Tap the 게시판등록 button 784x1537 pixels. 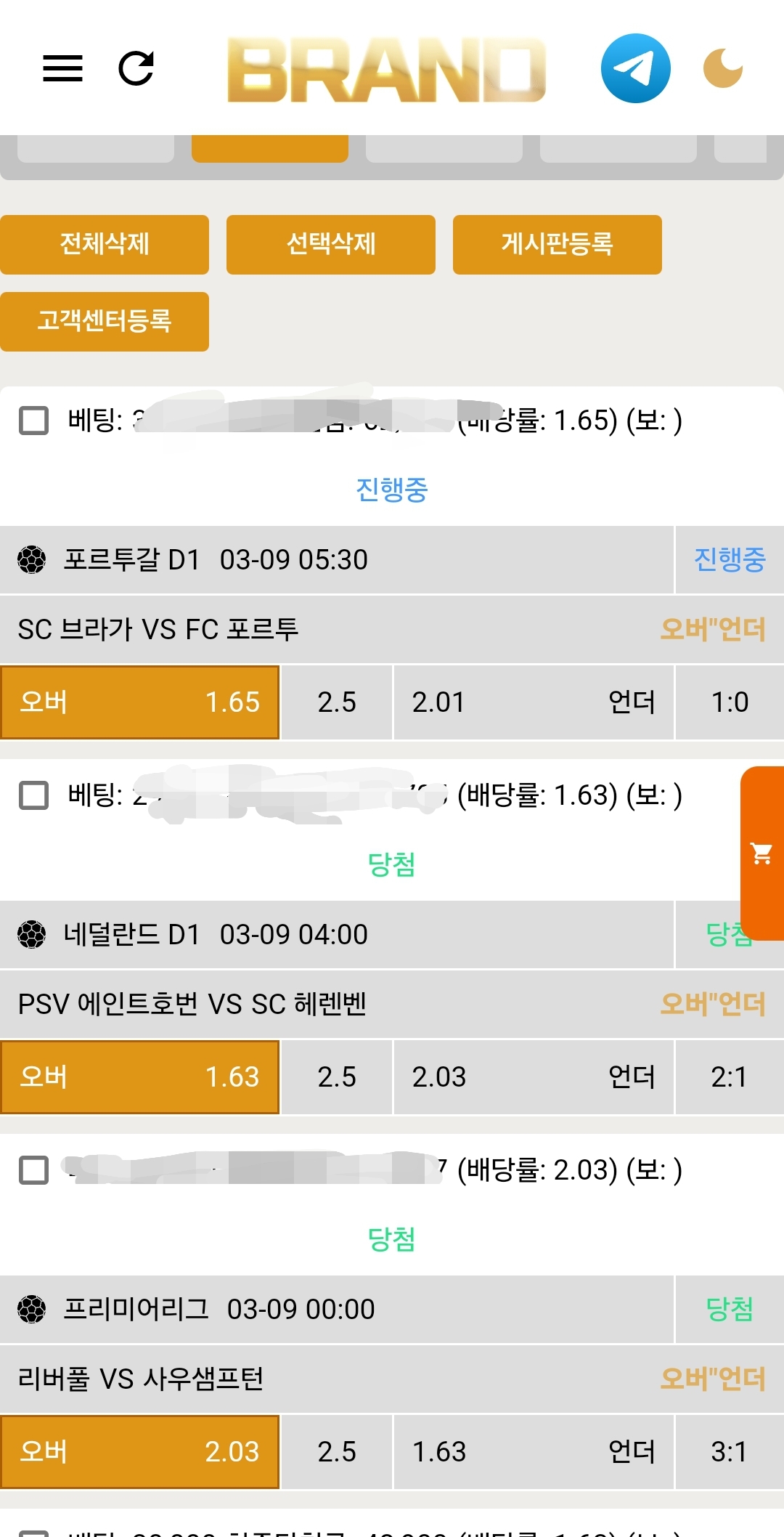pyautogui.click(x=557, y=244)
